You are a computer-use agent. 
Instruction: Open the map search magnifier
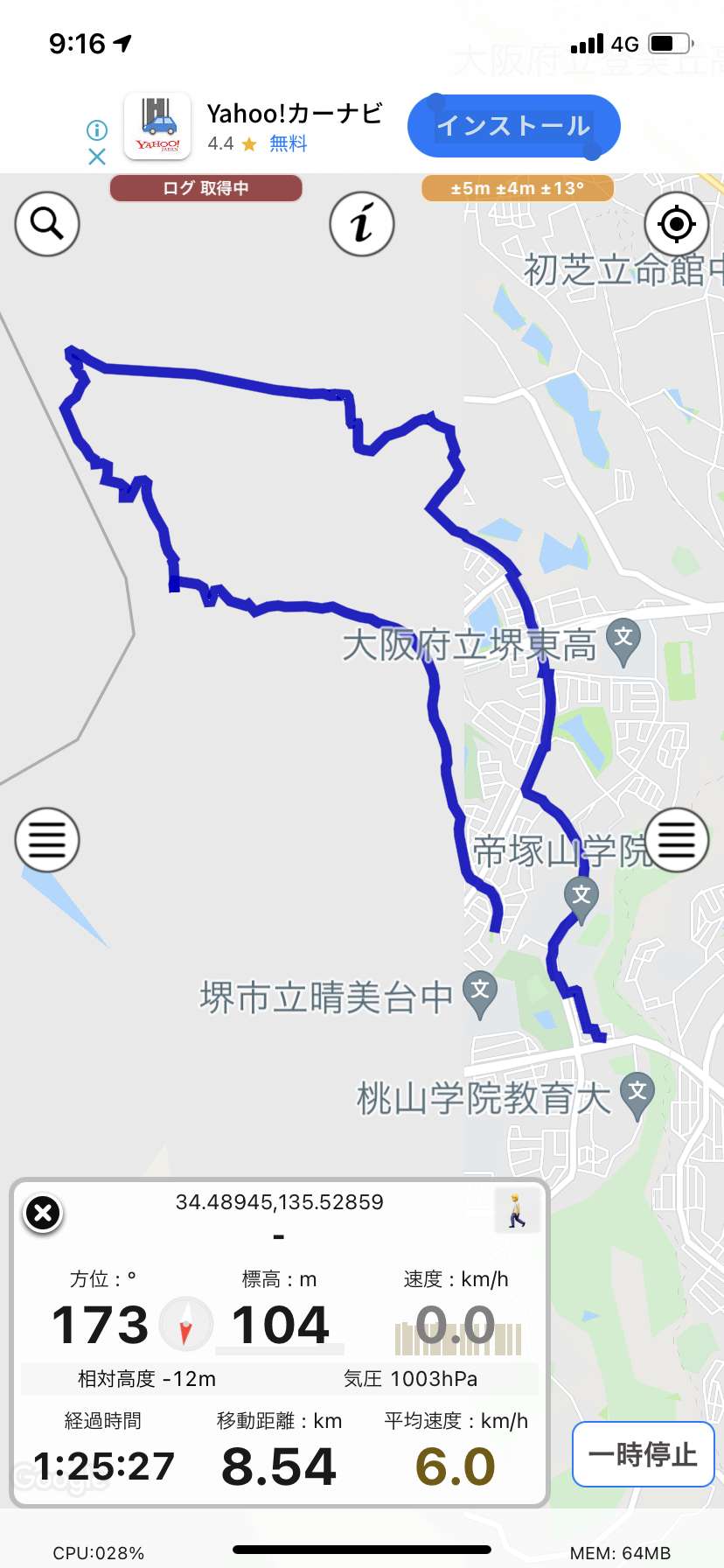tap(47, 224)
